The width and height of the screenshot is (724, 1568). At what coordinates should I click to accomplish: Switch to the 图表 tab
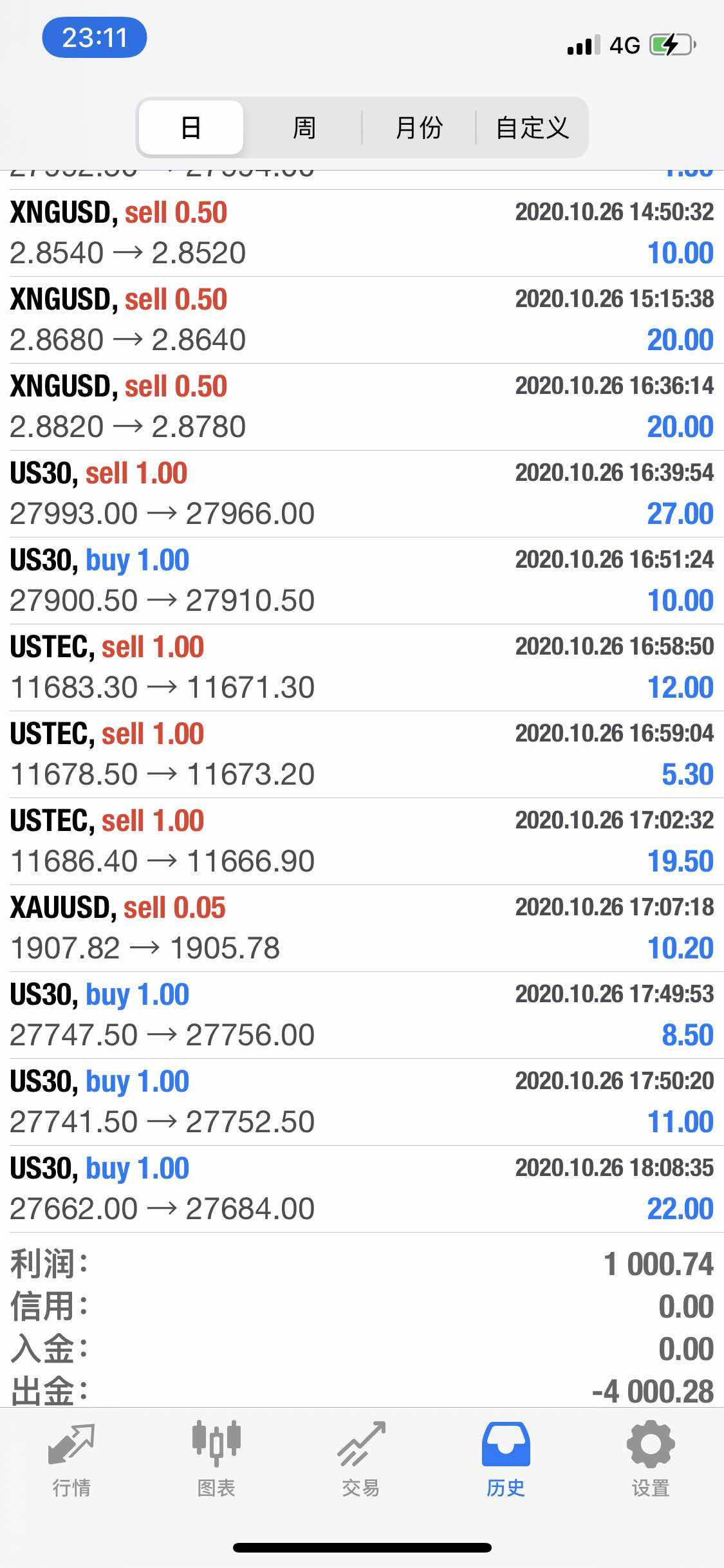216,1459
